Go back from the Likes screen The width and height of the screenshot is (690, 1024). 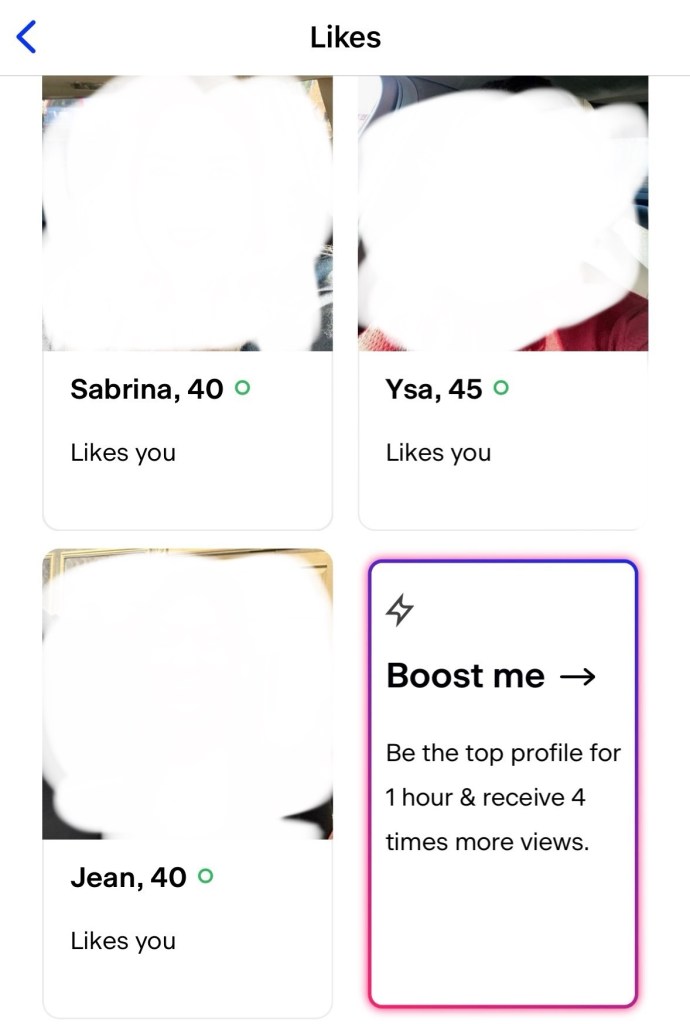click(27, 38)
